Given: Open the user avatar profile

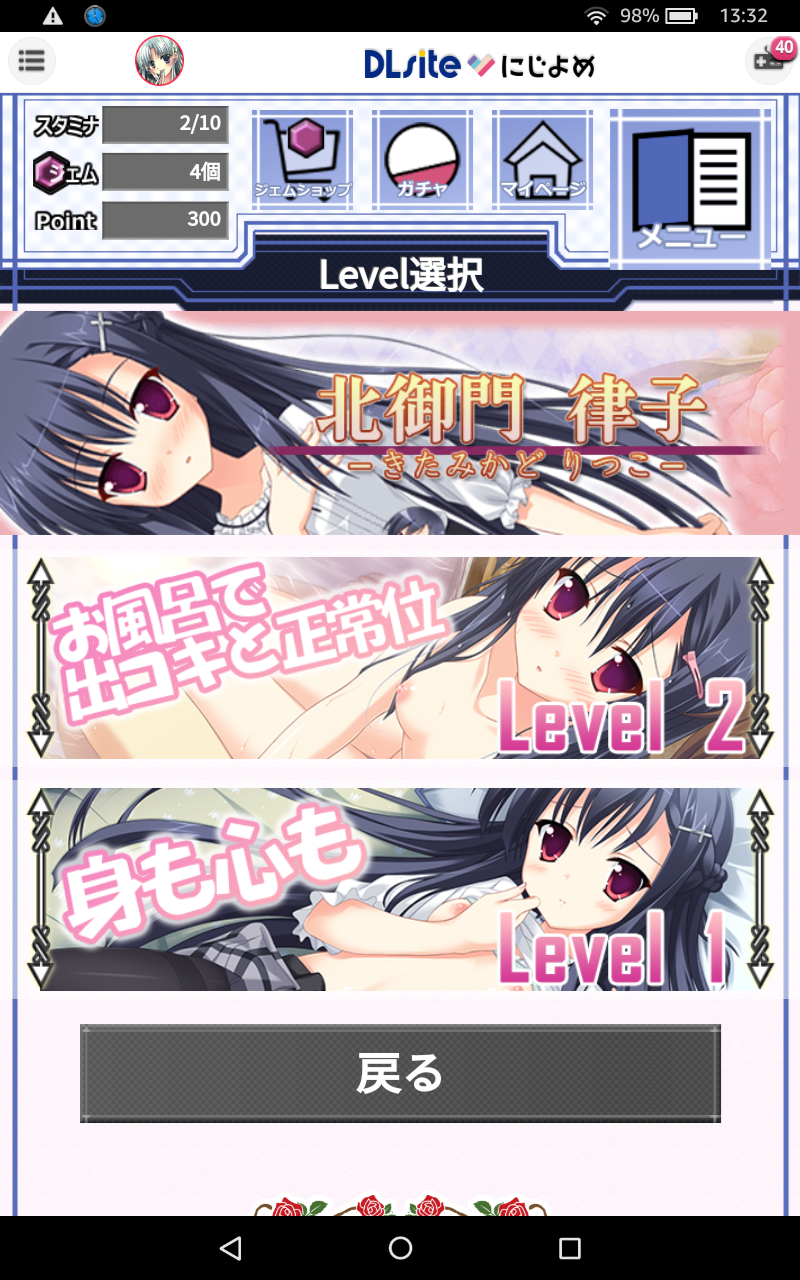Looking at the screenshot, I should point(159,61).
